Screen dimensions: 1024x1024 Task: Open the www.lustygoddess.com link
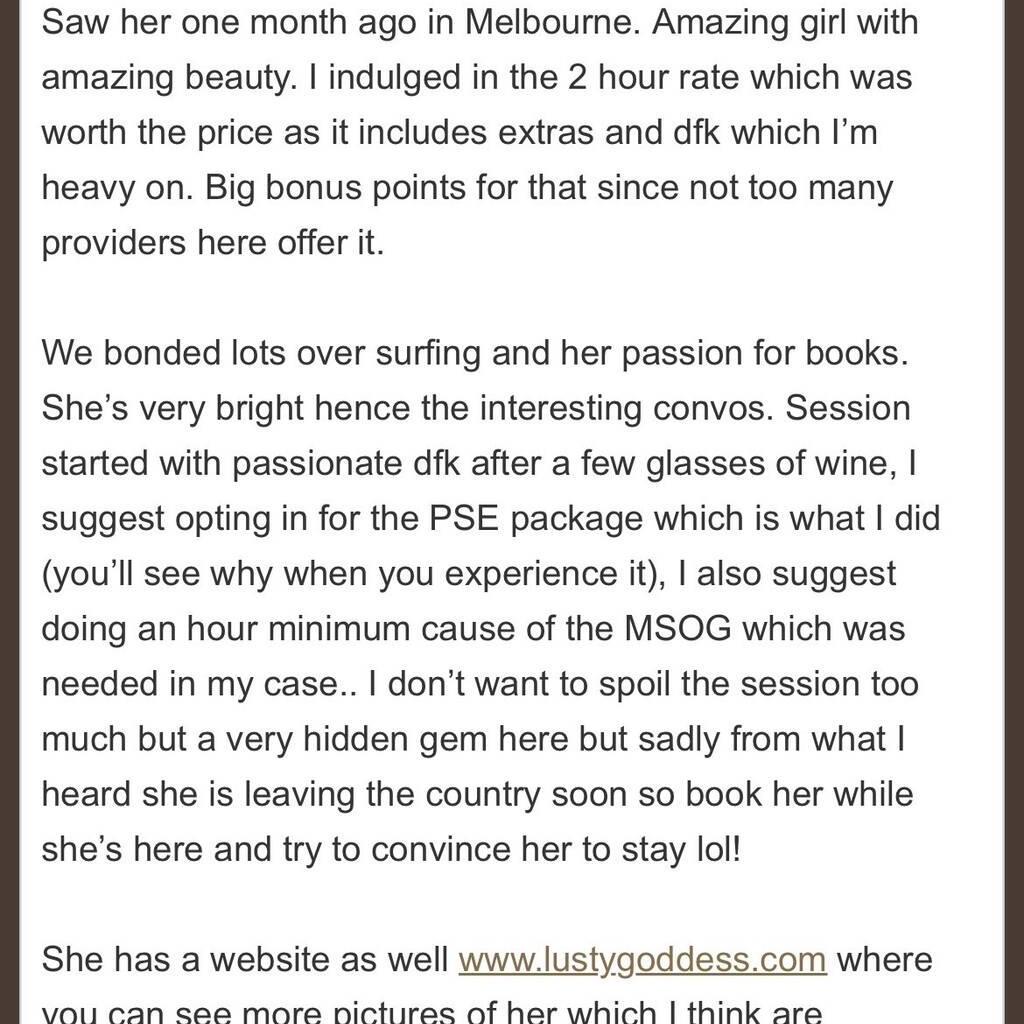click(x=642, y=960)
